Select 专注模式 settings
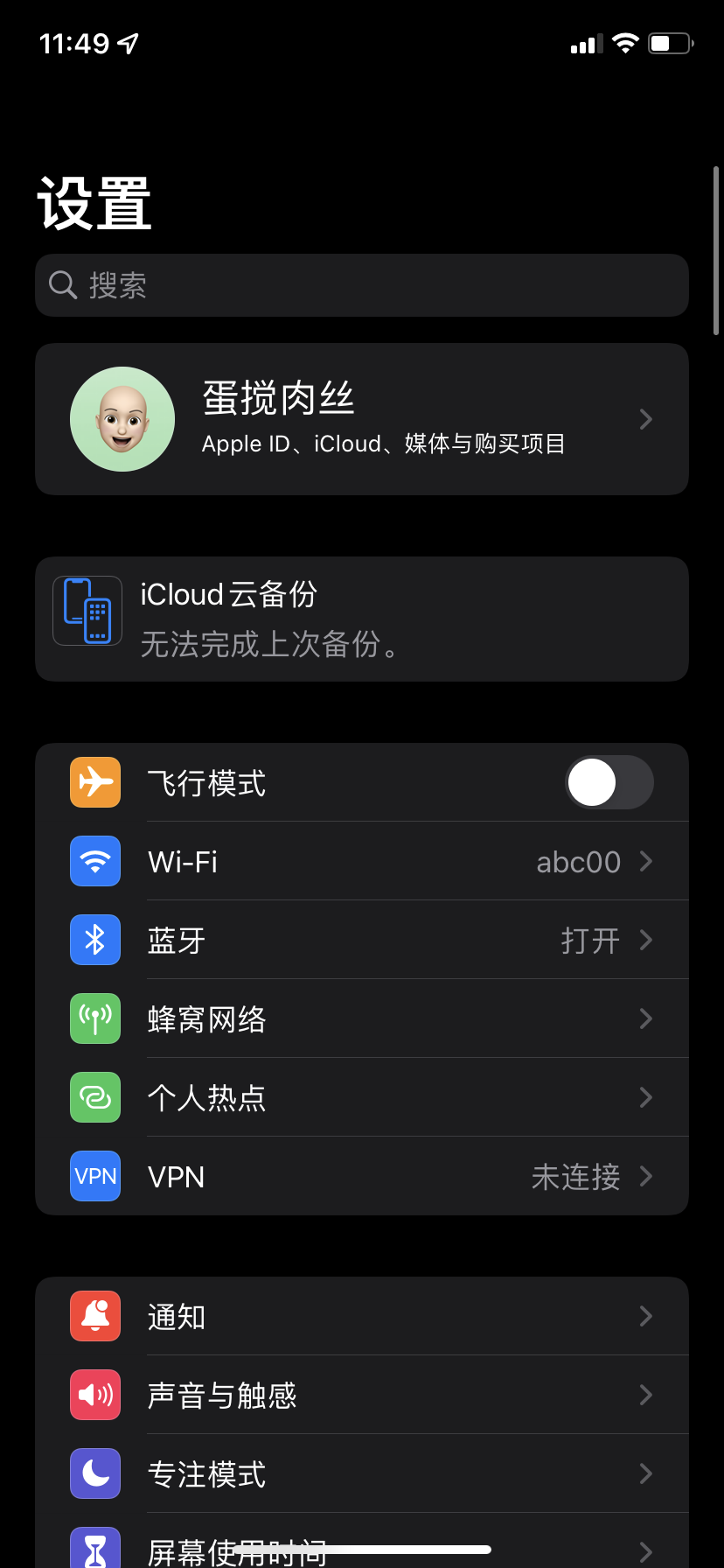This screenshot has width=724, height=1568. click(x=362, y=1474)
